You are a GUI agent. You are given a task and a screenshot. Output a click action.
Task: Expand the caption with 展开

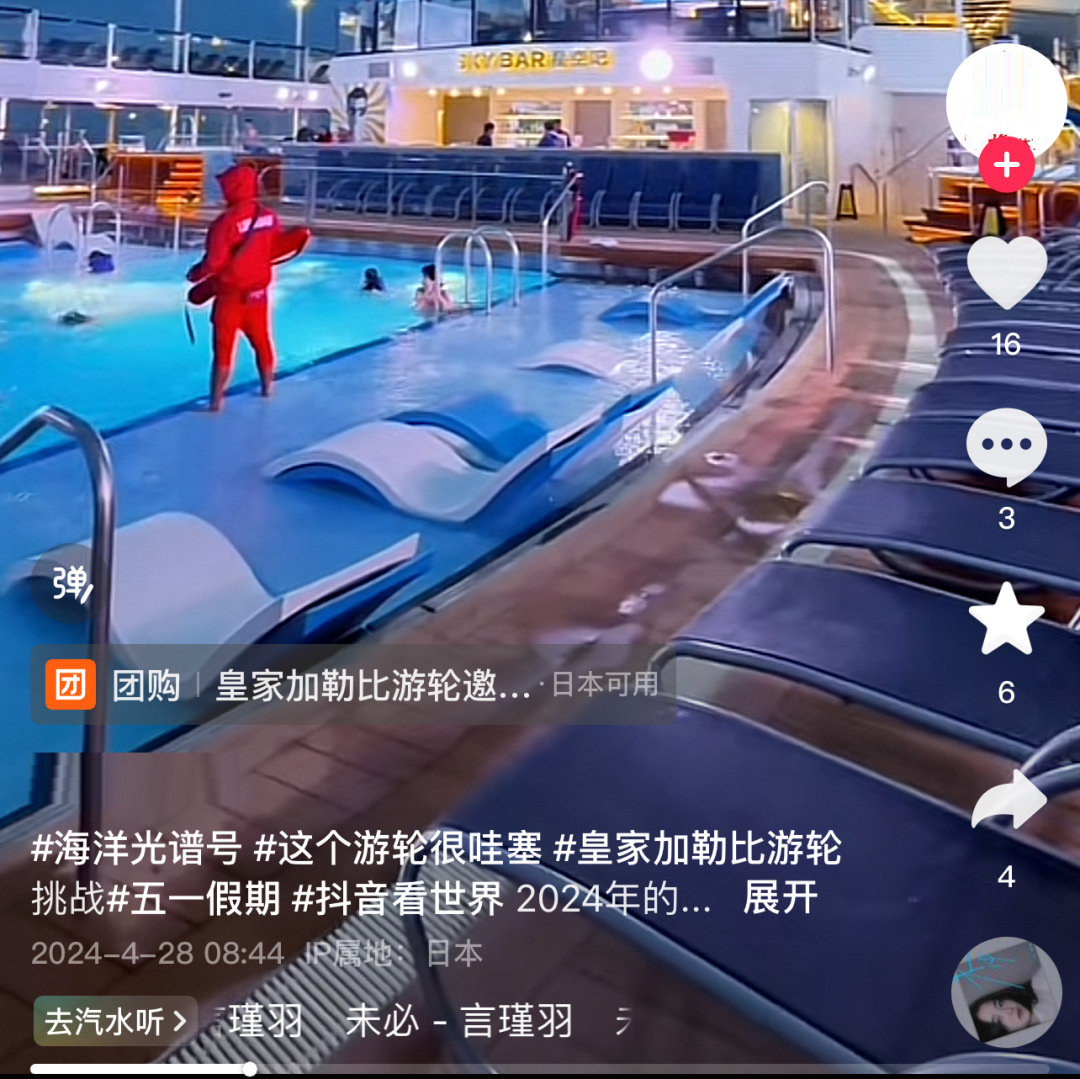pyautogui.click(x=780, y=899)
